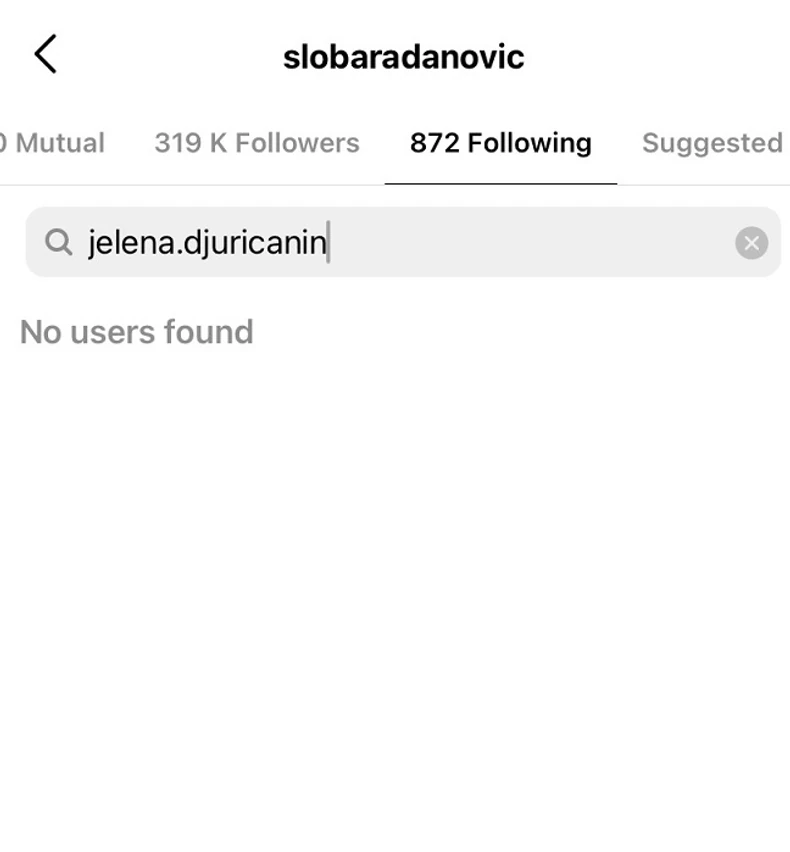Select the search bar to edit the query
This screenshot has height=852, width=790.
click(x=400, y=242)
